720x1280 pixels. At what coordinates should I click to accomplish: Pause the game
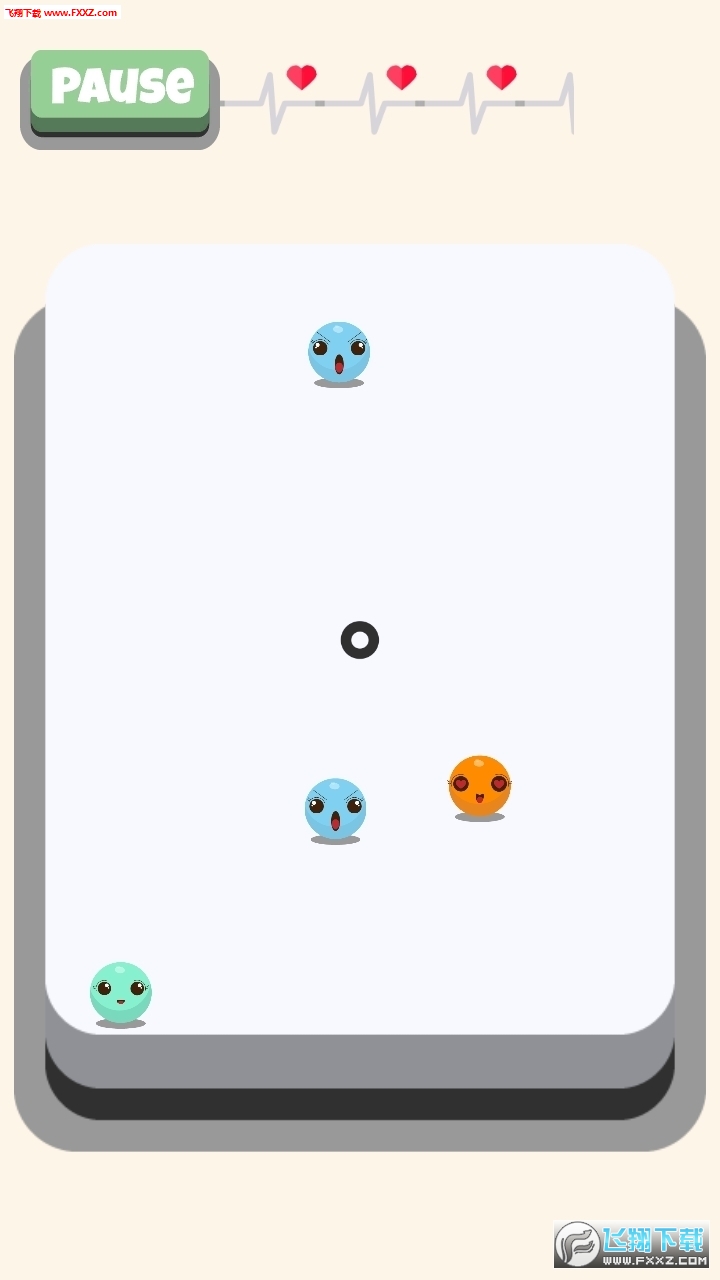pyautogui.click(x=120, y=87)
